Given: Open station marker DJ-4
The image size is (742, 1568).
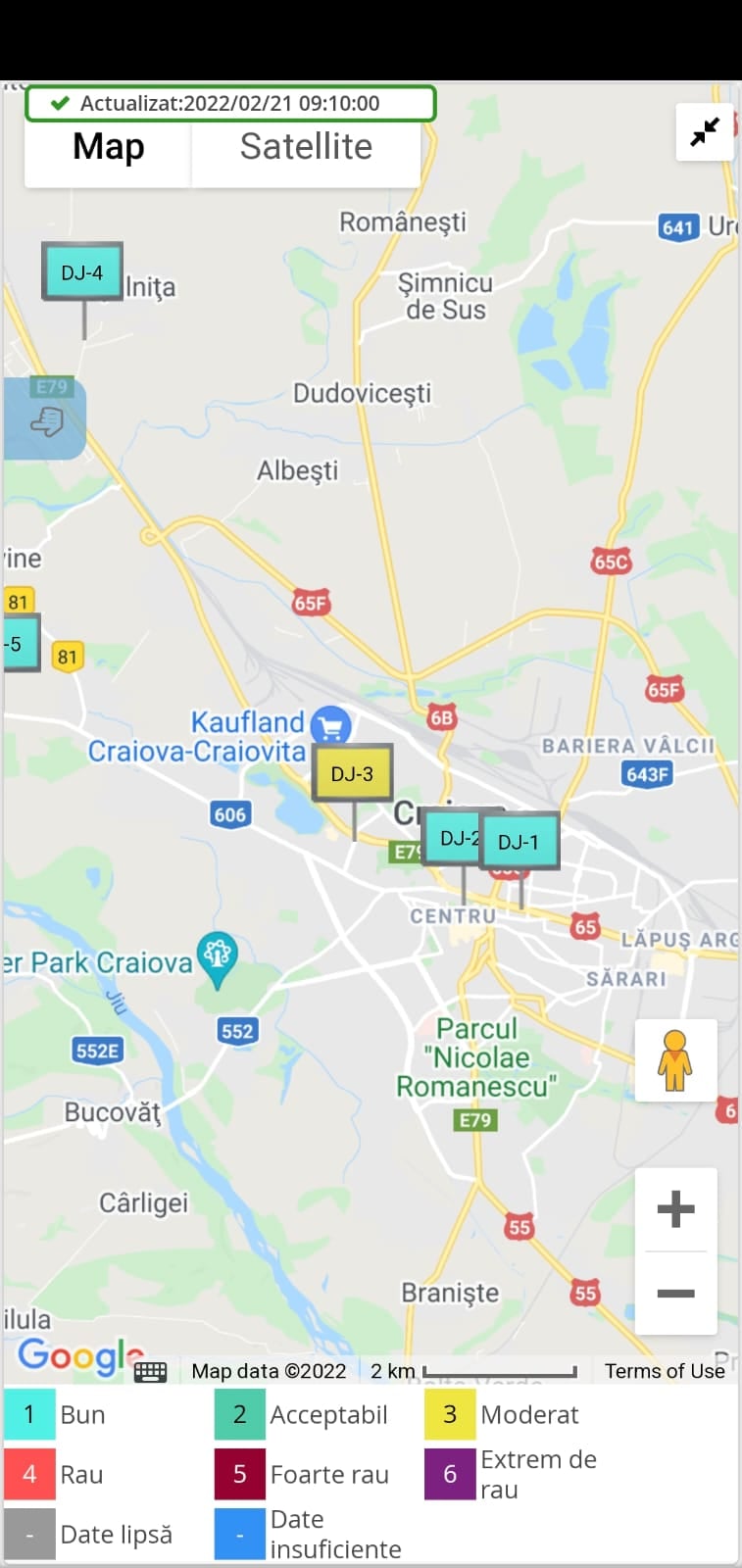Looking at the screenshot, I should pyautogui.click(x=82, y=271).
